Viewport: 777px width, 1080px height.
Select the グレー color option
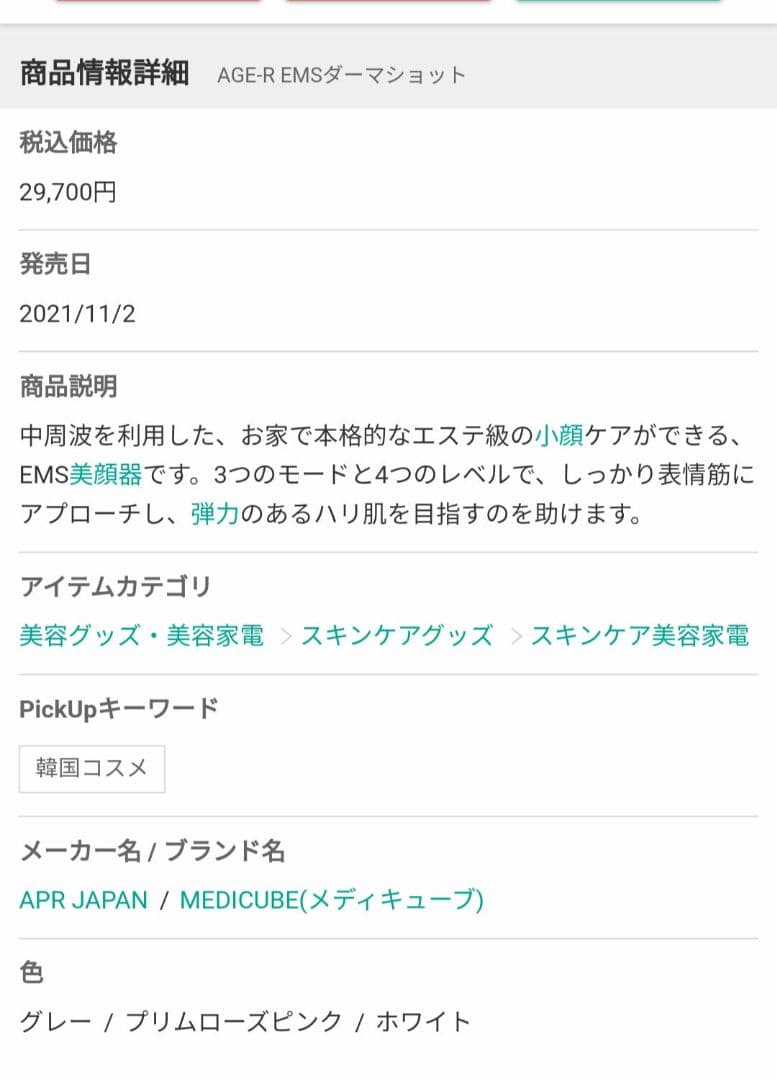point(53,1022)
